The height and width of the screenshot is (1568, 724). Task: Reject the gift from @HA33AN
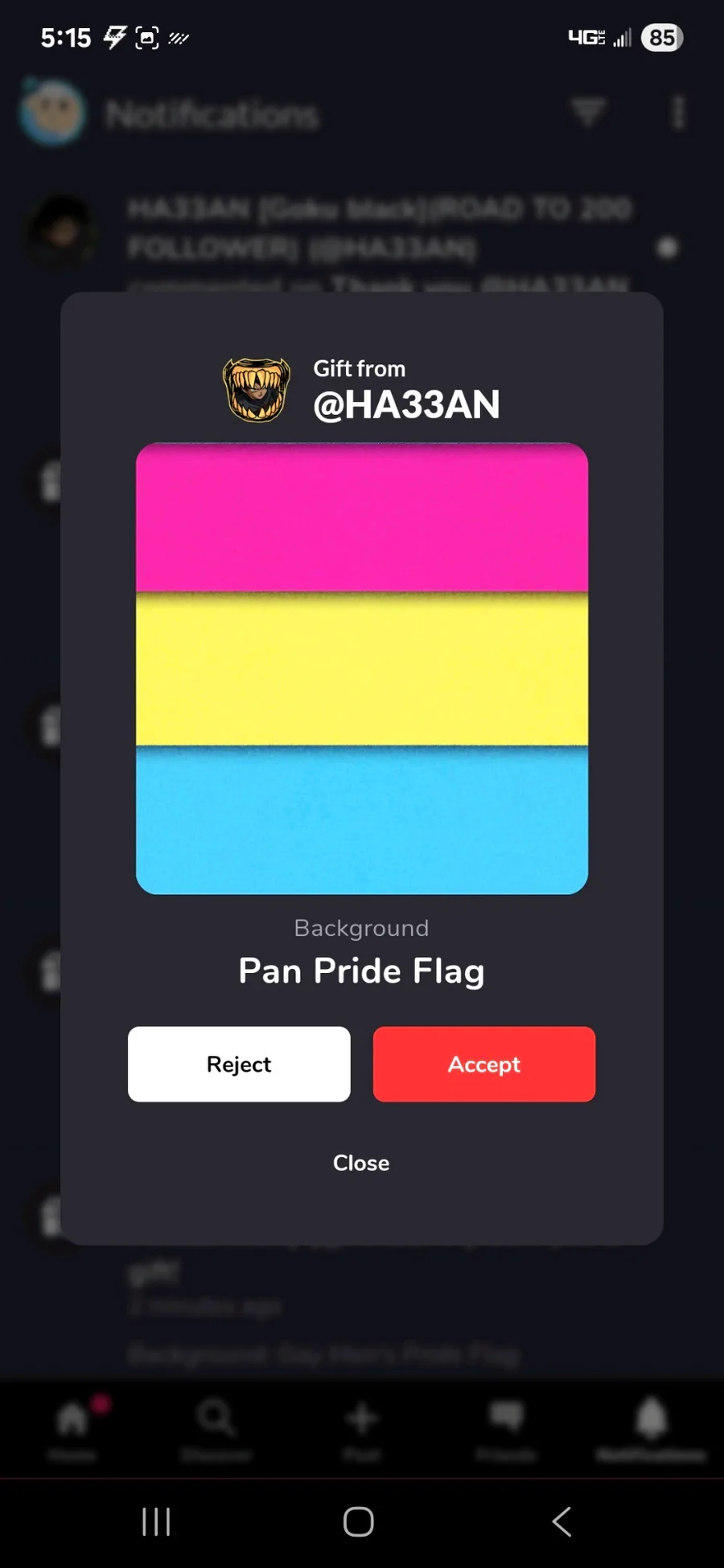239,1064
